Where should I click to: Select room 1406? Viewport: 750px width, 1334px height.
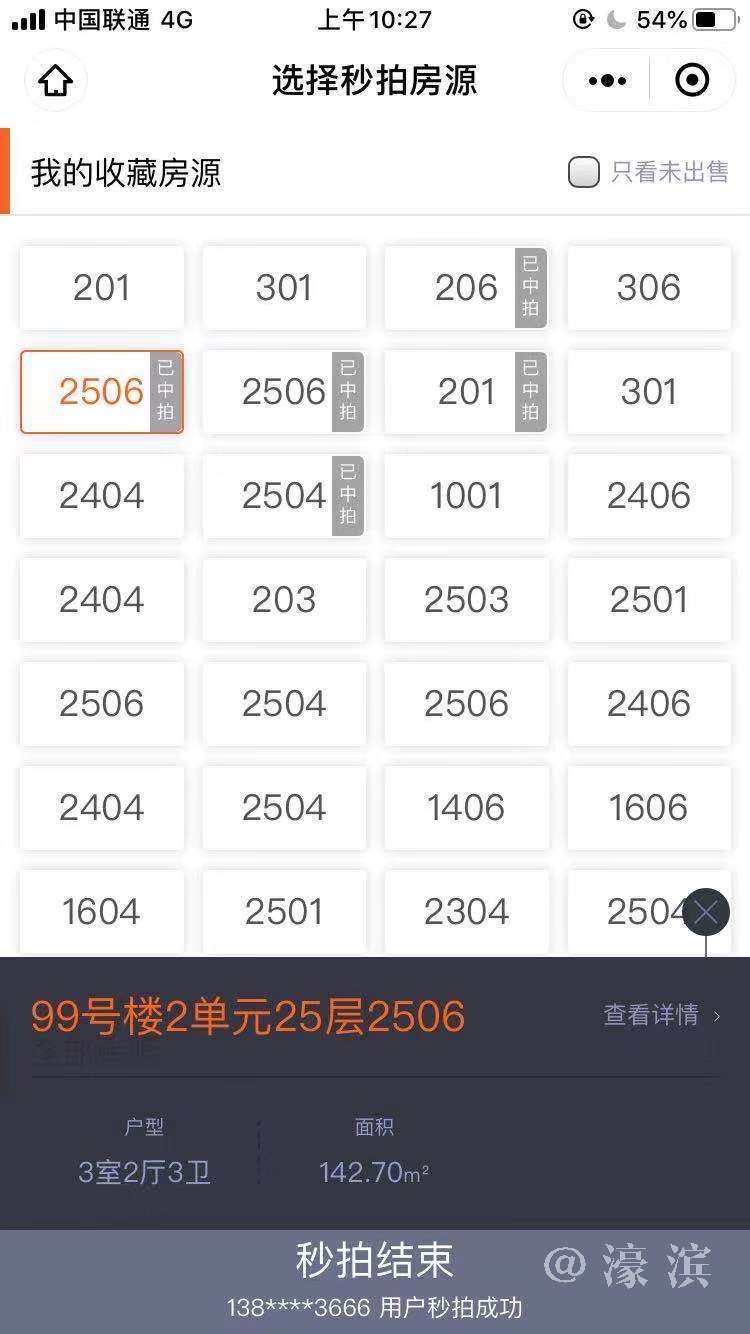tap(466, 808)
